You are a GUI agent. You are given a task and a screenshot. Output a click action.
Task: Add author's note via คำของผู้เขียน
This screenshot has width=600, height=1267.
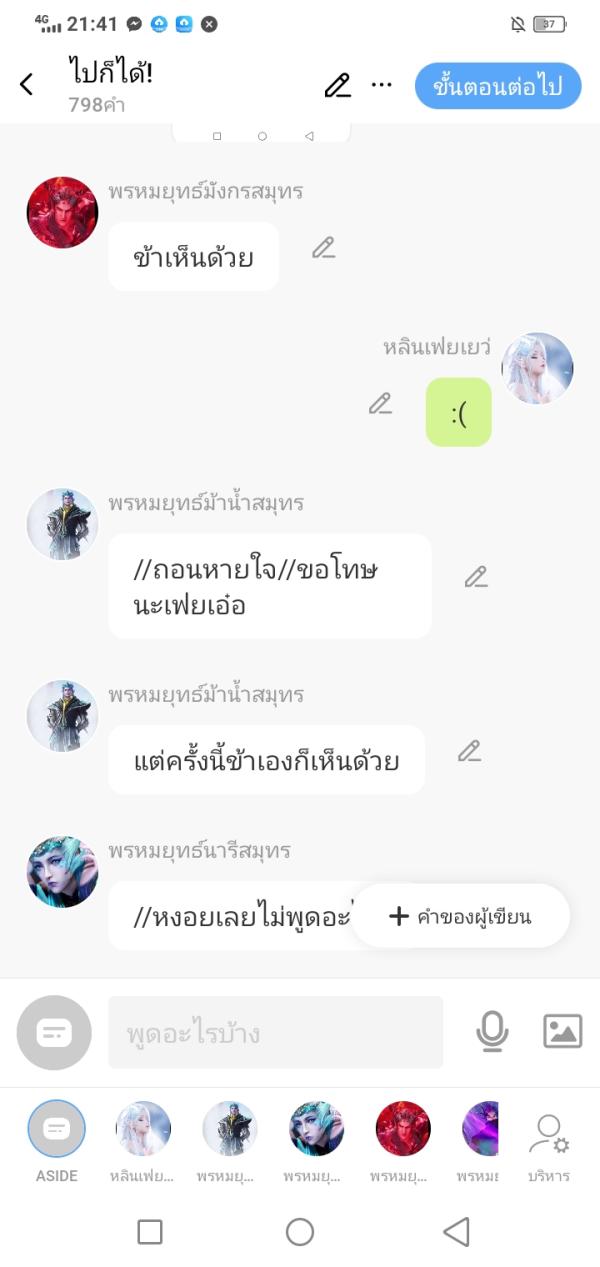(x=461, y=916)
